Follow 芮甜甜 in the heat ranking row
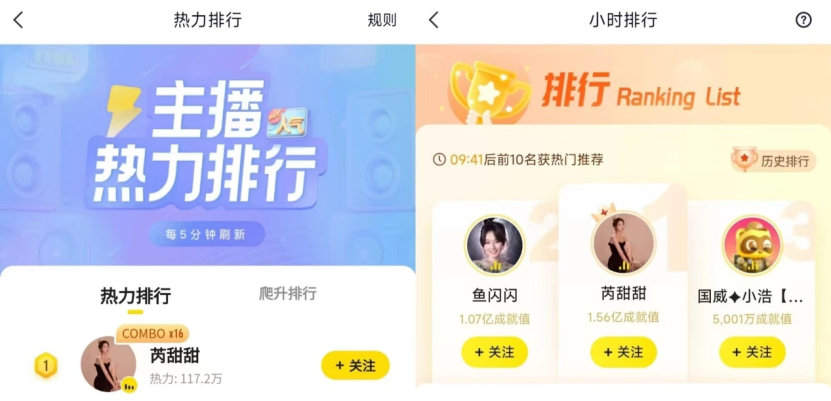The height and width of the screenshot is (401, 831). [355, 366]
